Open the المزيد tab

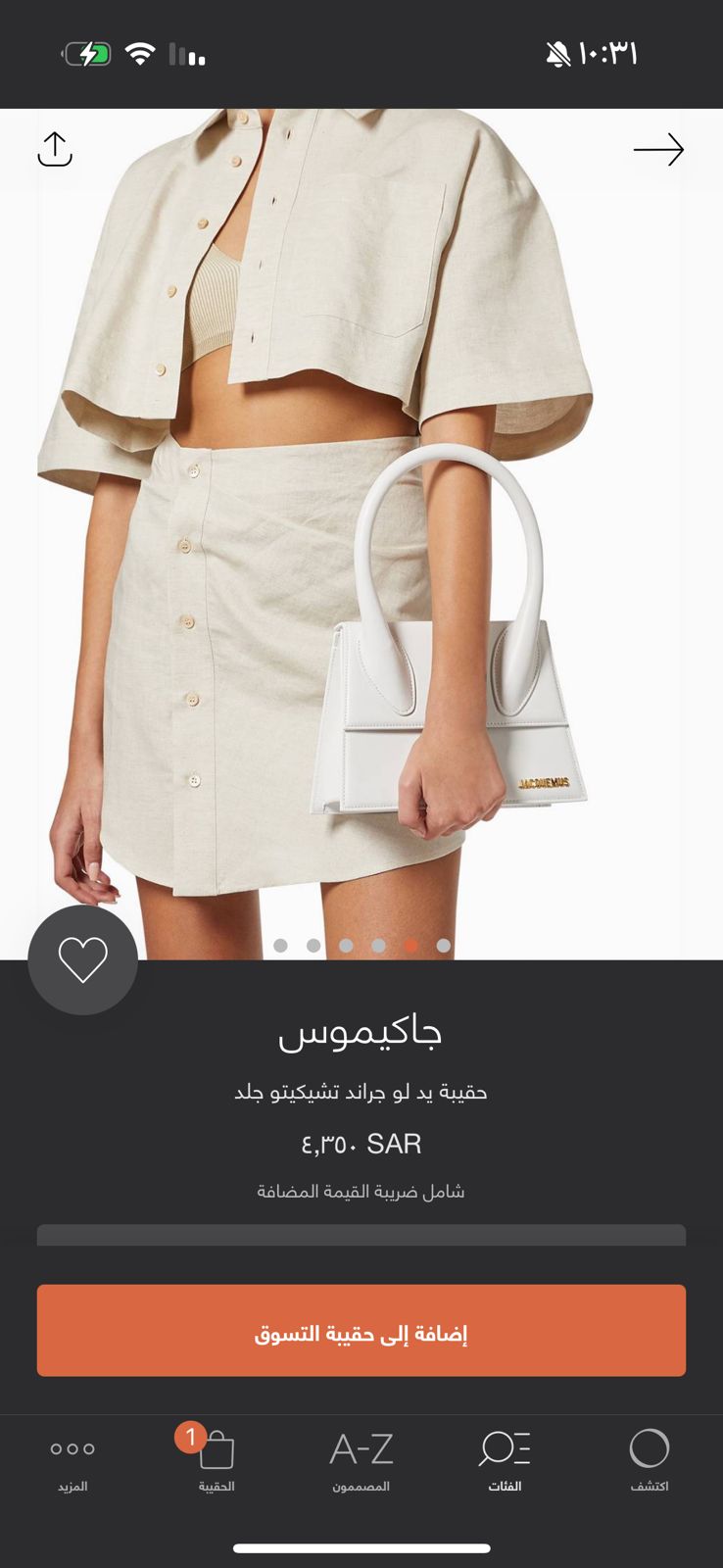[72, 1460]
